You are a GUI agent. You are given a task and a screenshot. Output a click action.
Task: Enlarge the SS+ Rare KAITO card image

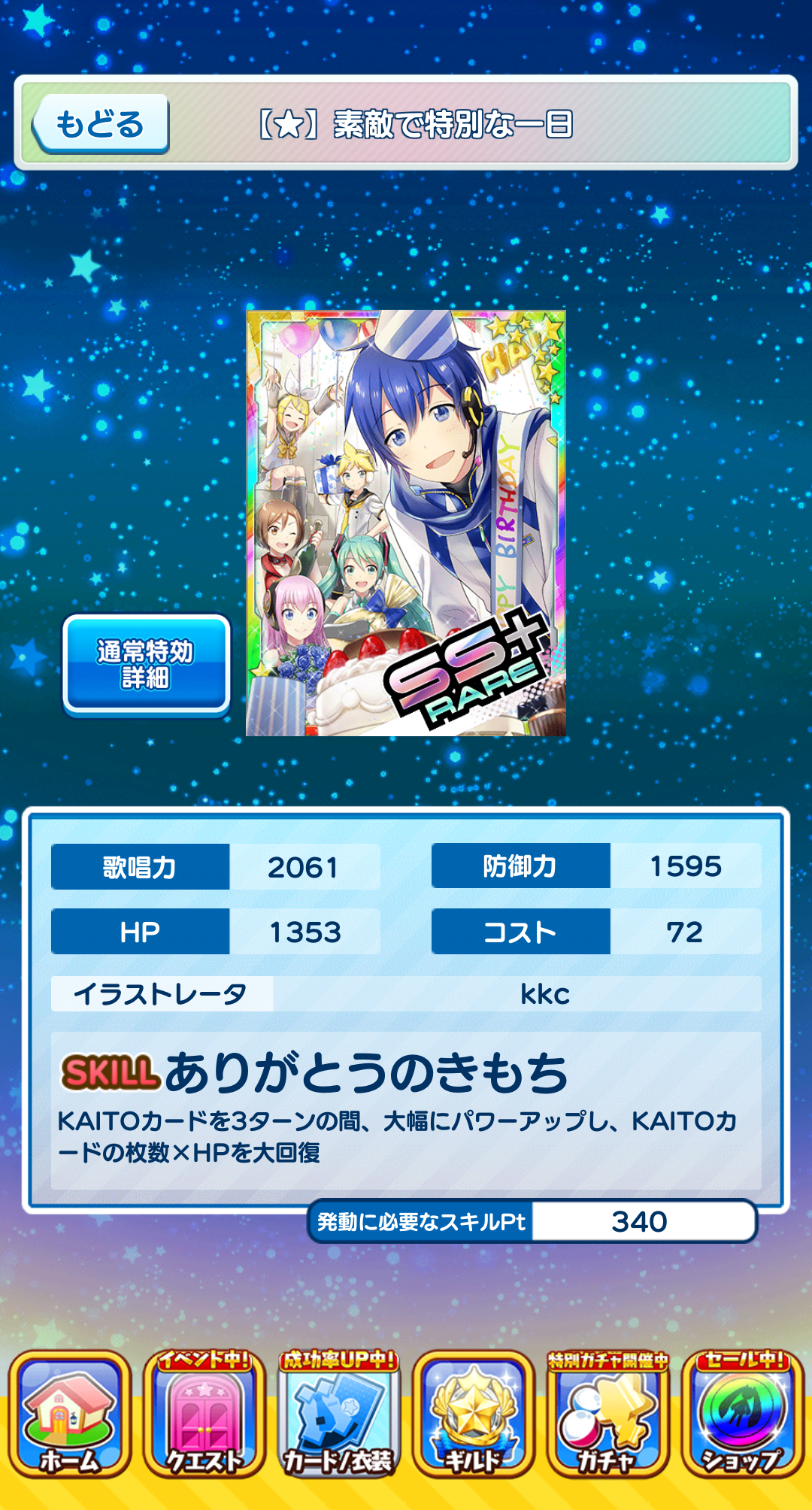(x=406, y=523)
